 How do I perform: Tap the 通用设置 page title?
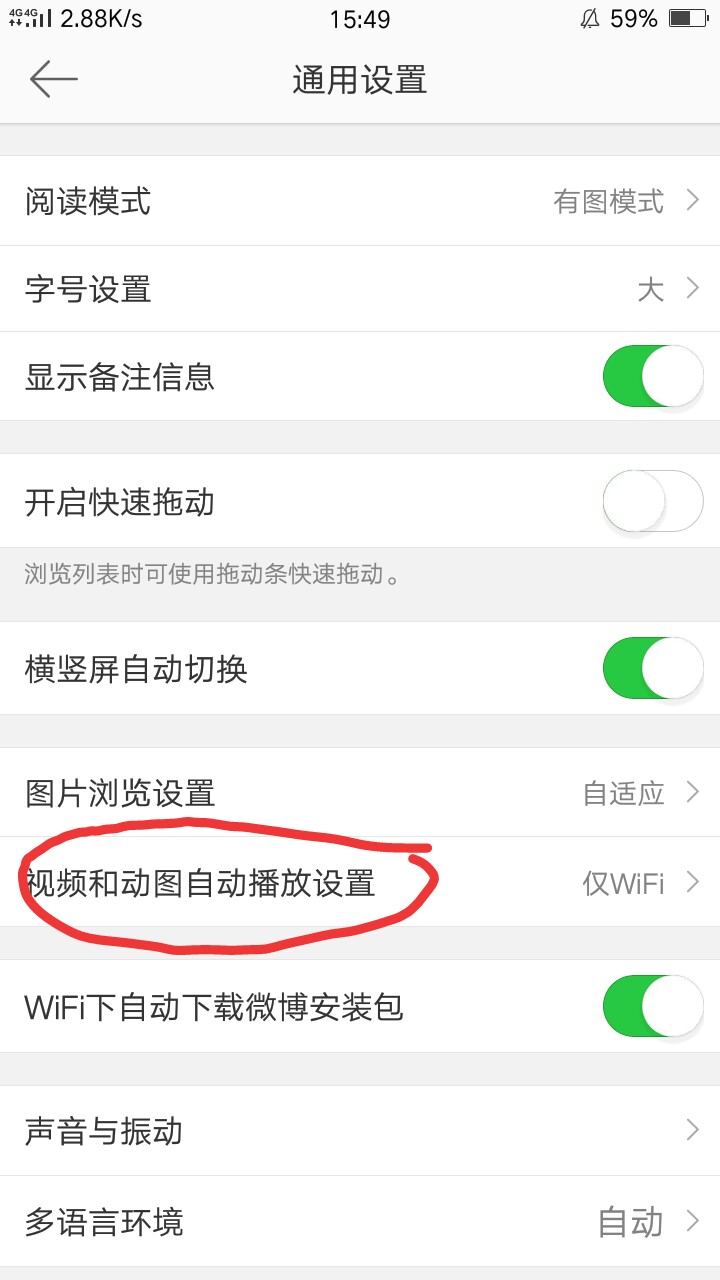[x=360, y=80]
